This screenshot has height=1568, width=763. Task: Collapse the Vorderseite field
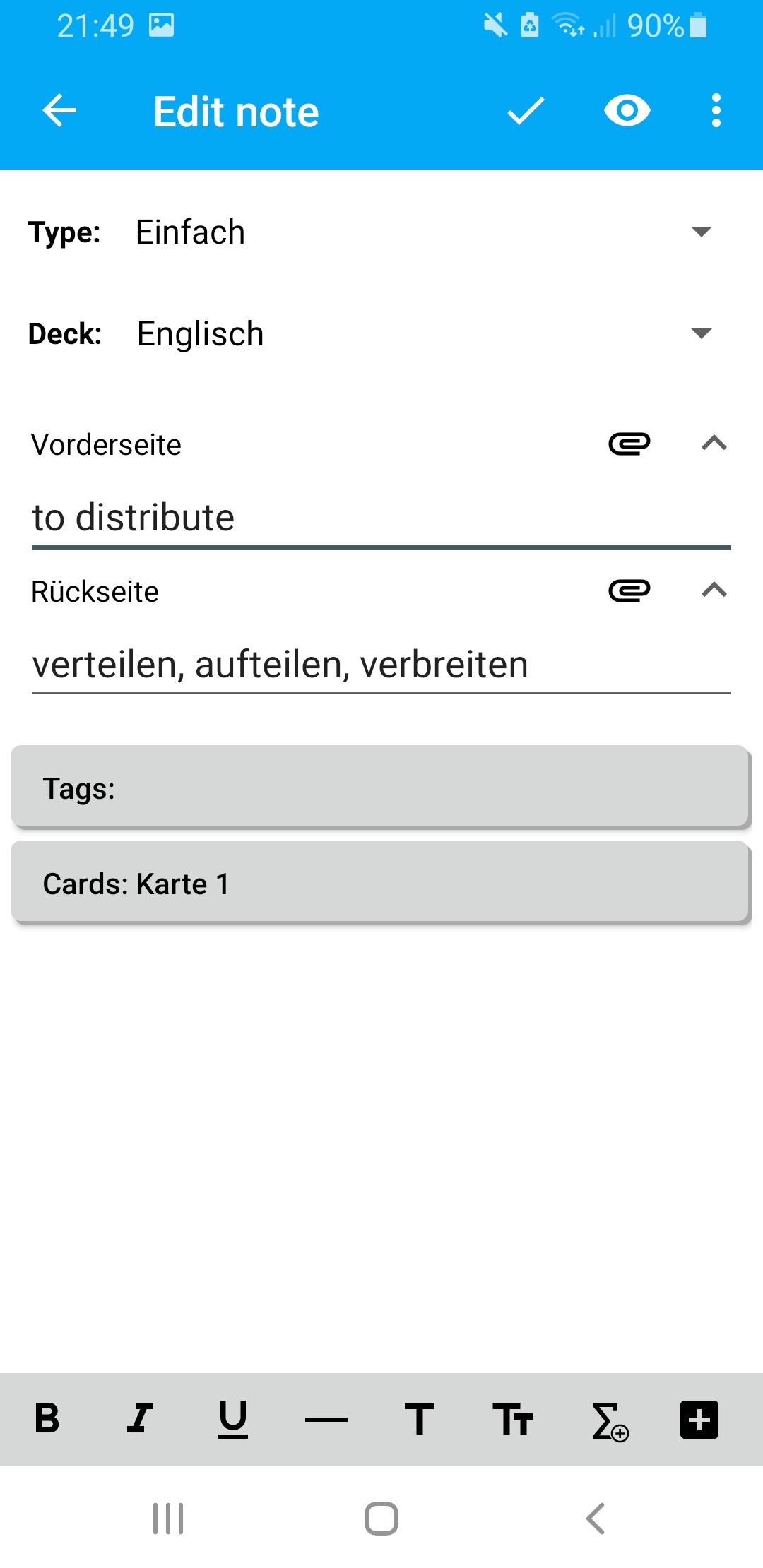pyautogui.click(x=714, y=444)
